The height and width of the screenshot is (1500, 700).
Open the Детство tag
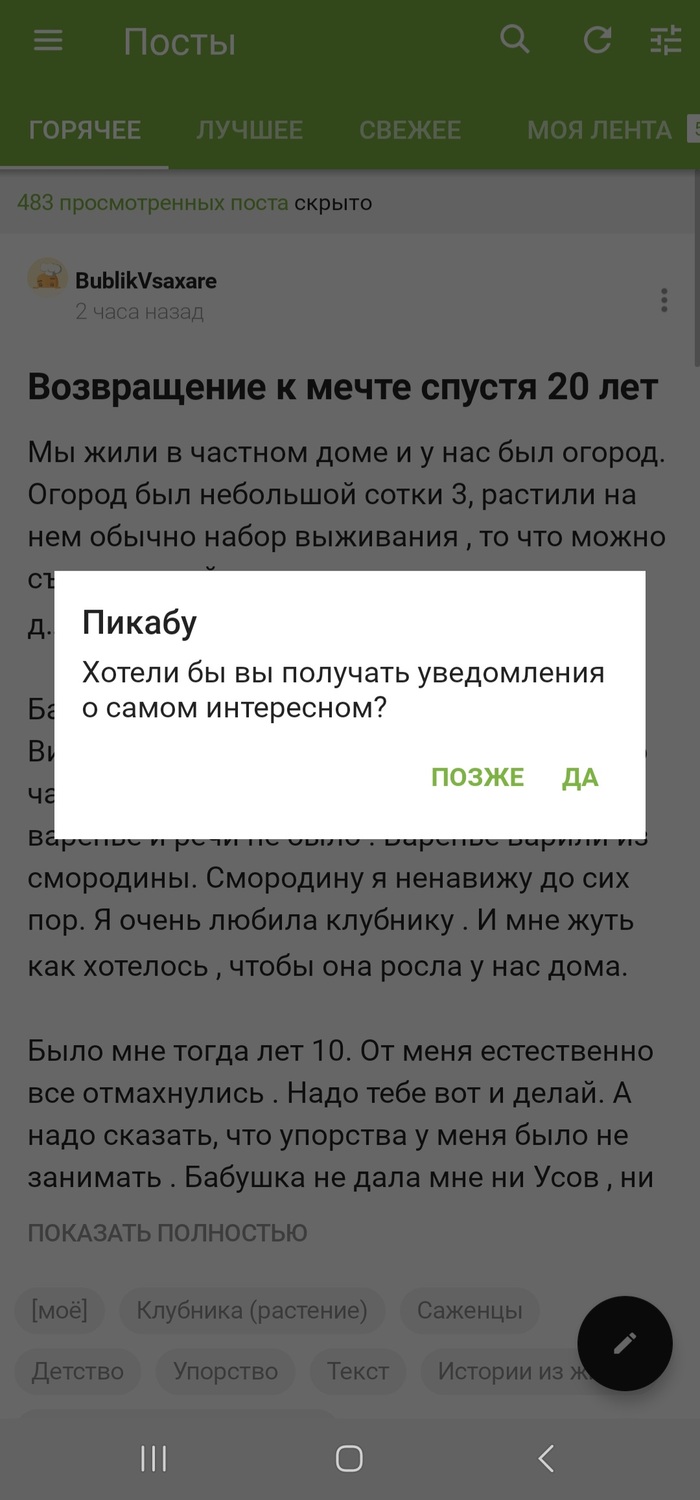coord(77,1370)
